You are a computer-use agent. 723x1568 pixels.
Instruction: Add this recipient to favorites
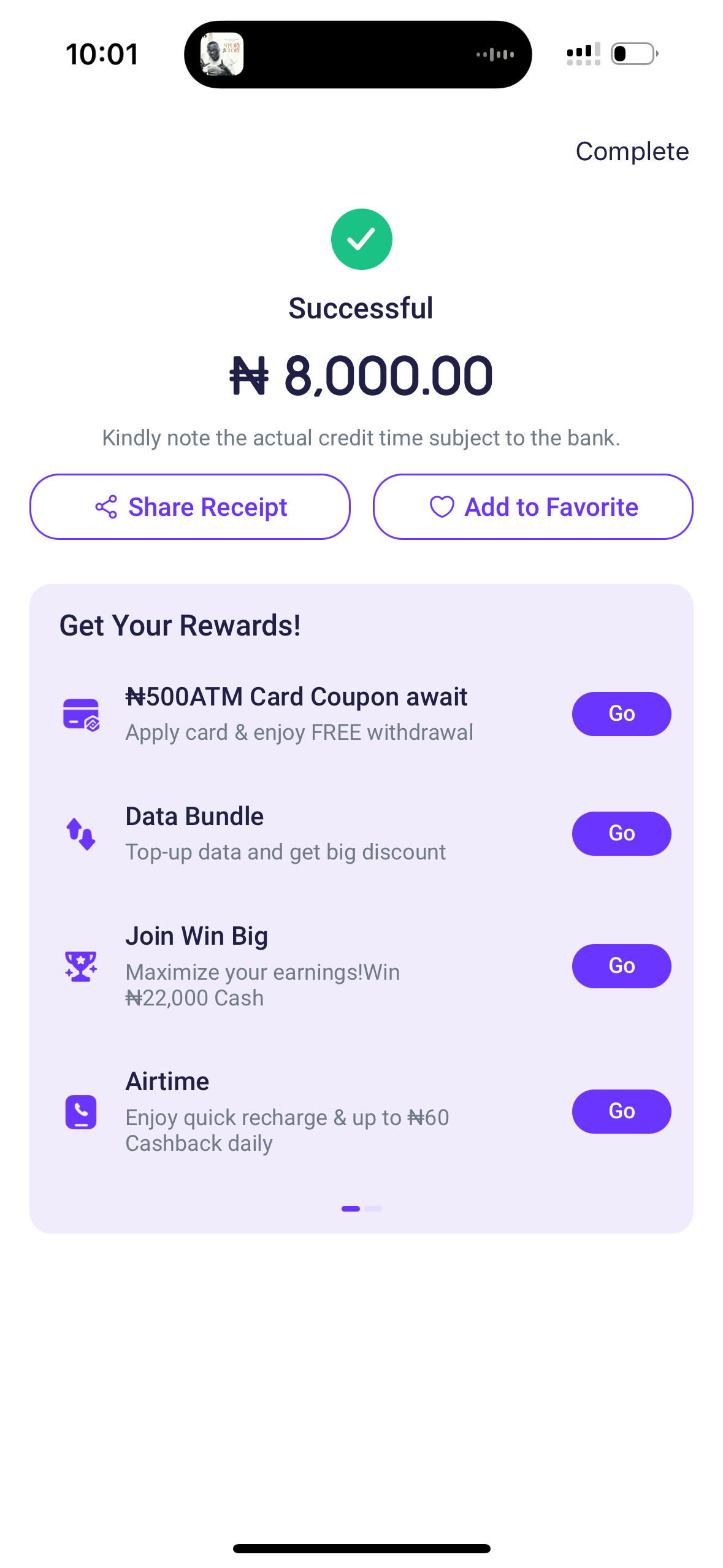click(533, 507)
